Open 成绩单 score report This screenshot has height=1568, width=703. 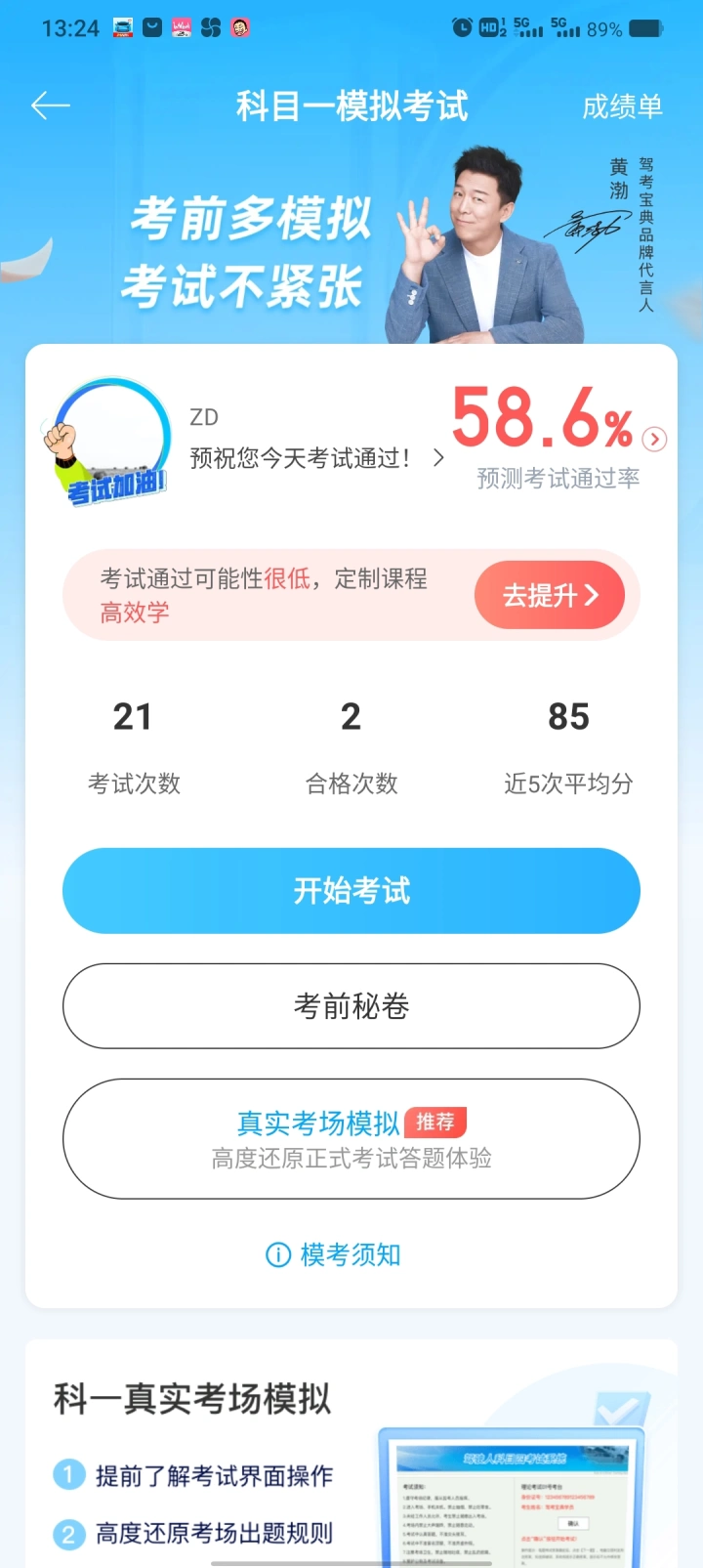(622, 106)
